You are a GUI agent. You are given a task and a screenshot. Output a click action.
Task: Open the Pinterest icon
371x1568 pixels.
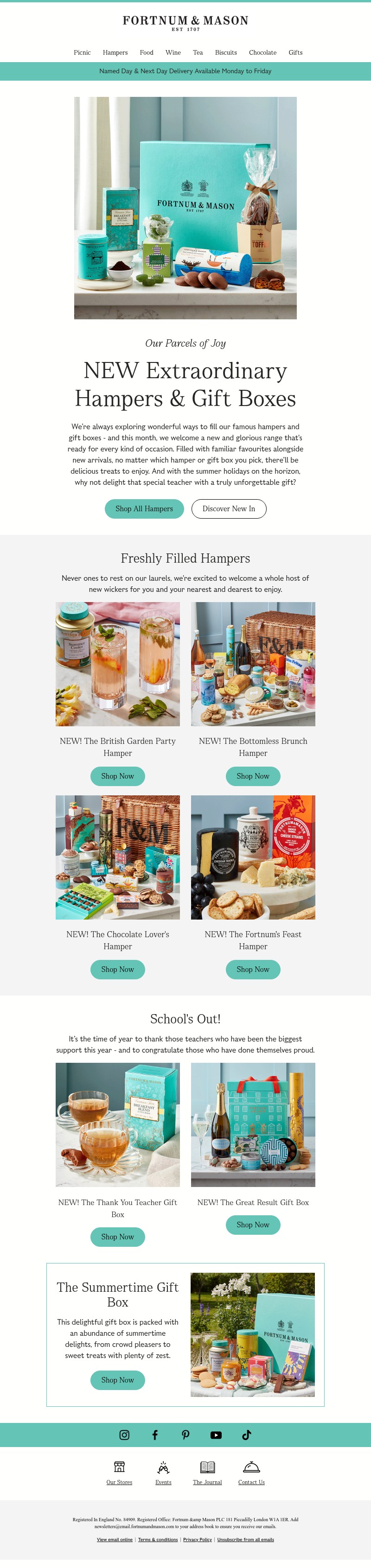[185, 1435]
